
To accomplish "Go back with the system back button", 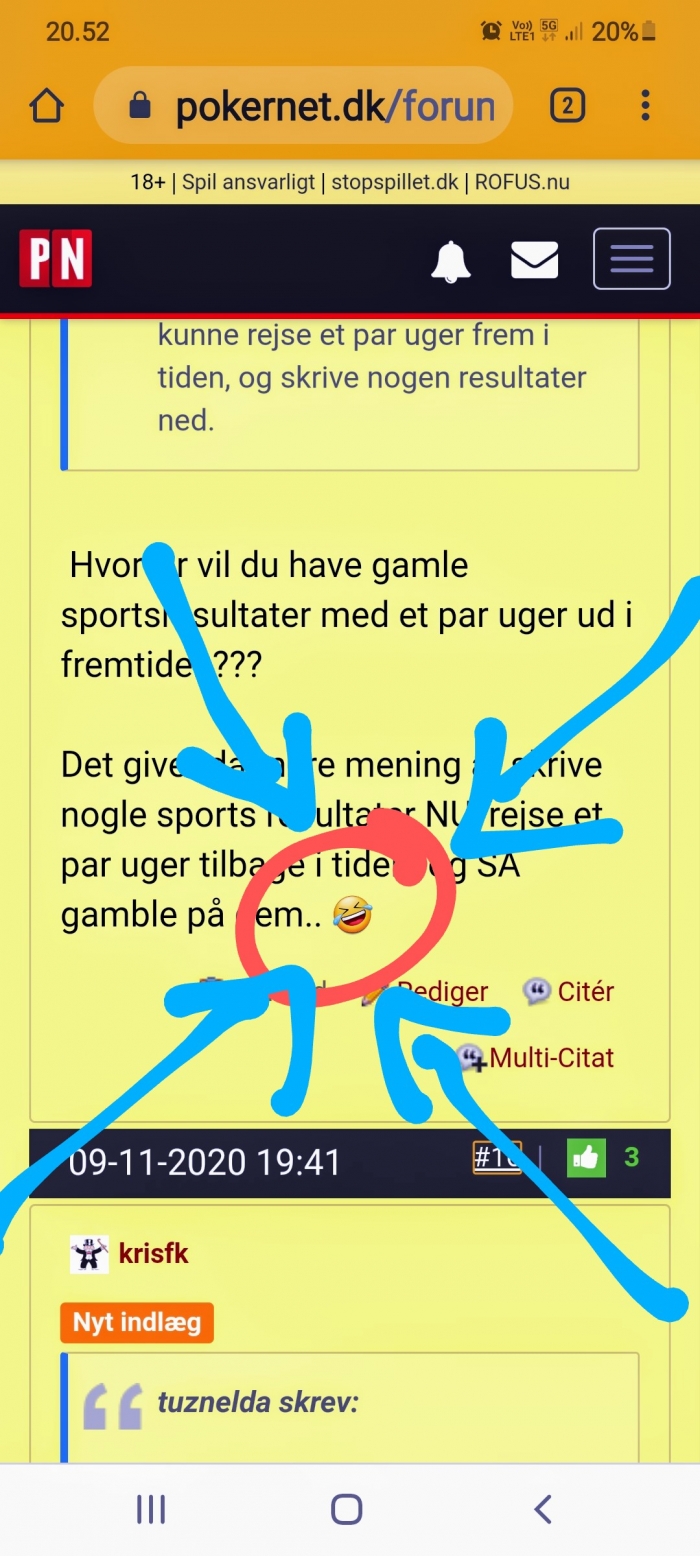I will [542, 1509].
